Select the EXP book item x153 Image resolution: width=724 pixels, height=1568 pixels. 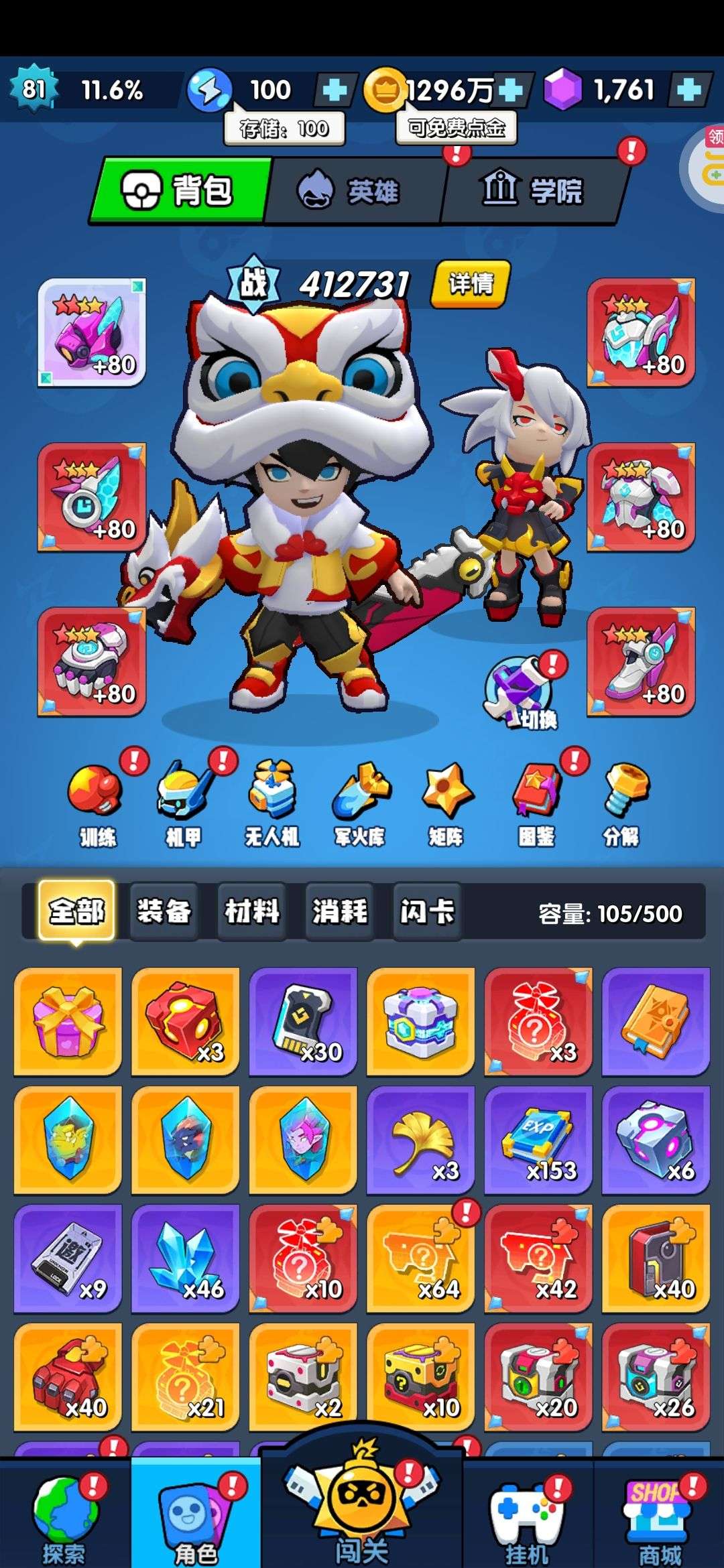click(538, 1139)
